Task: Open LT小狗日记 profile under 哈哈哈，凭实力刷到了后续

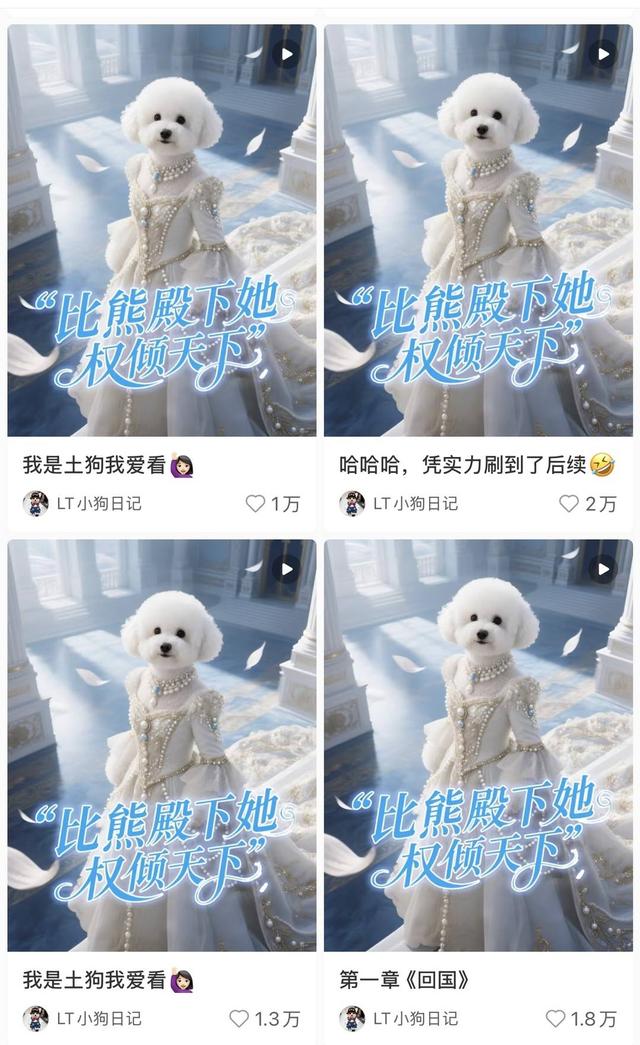Action: coord(400,503)
